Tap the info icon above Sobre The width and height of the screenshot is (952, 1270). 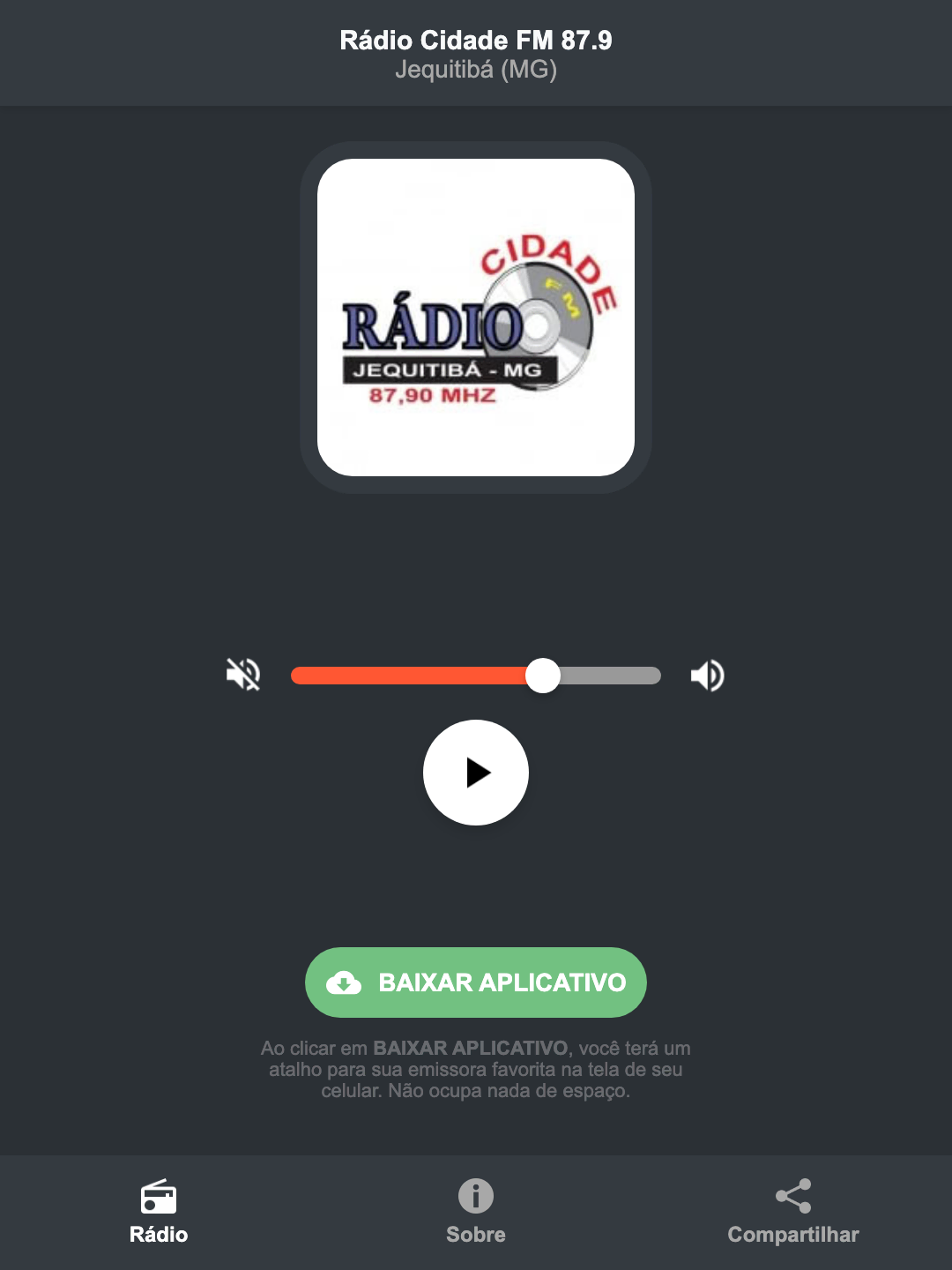[x=475, y=1197]
